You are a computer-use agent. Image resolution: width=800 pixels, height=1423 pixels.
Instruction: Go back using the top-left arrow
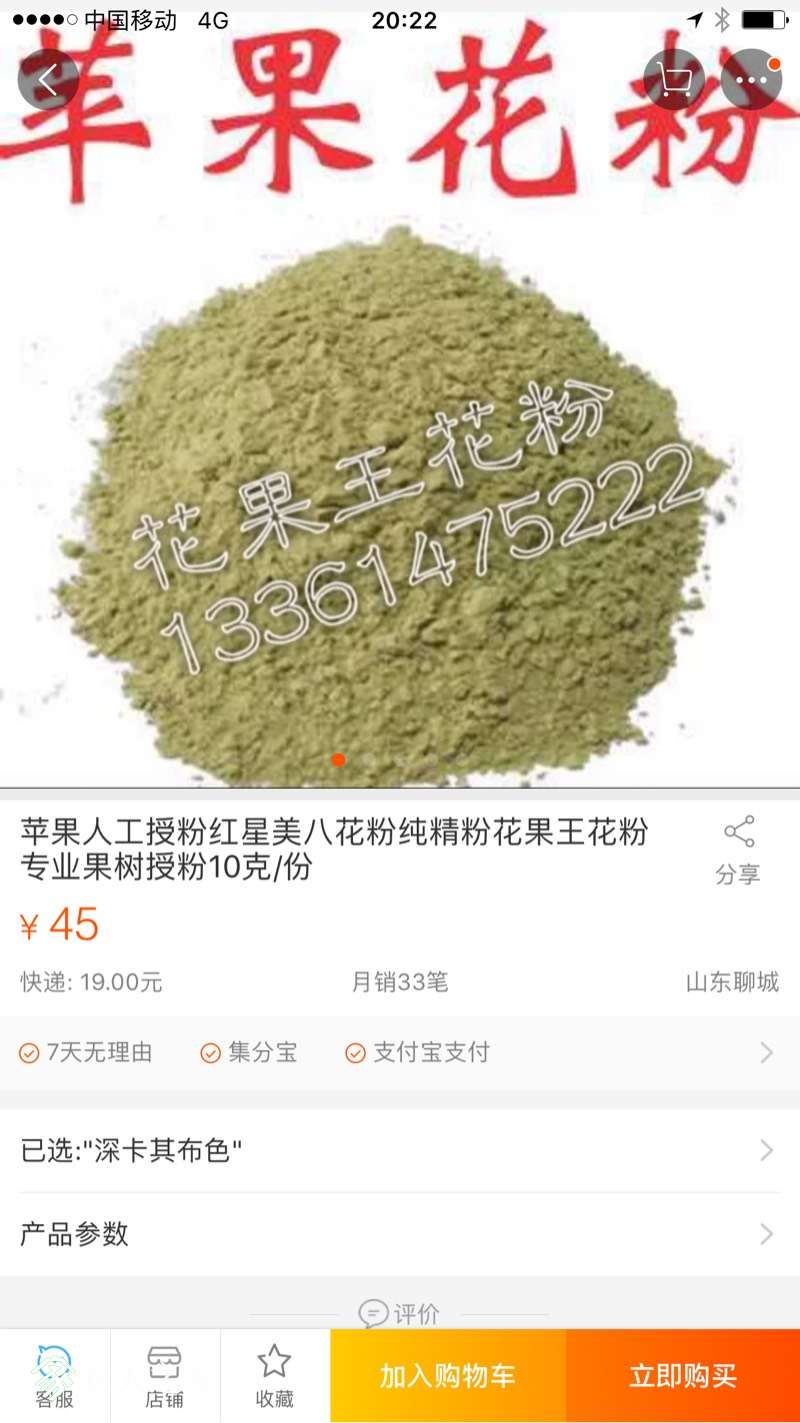point(48,79)
